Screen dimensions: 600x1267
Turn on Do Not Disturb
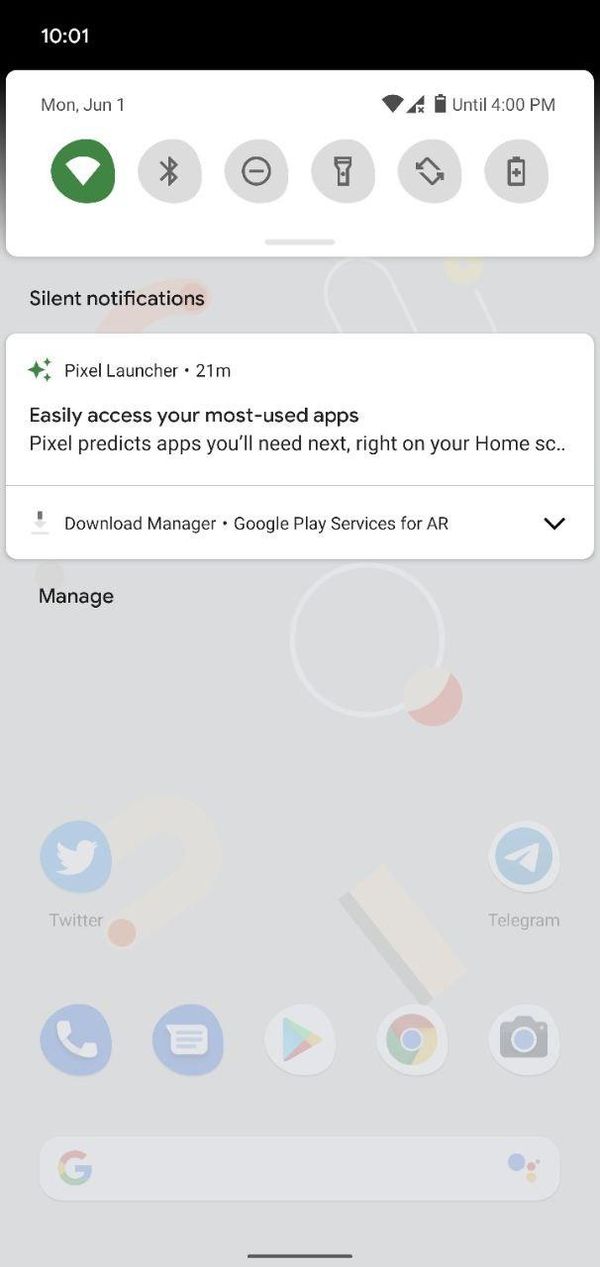[x=256, y=172]
